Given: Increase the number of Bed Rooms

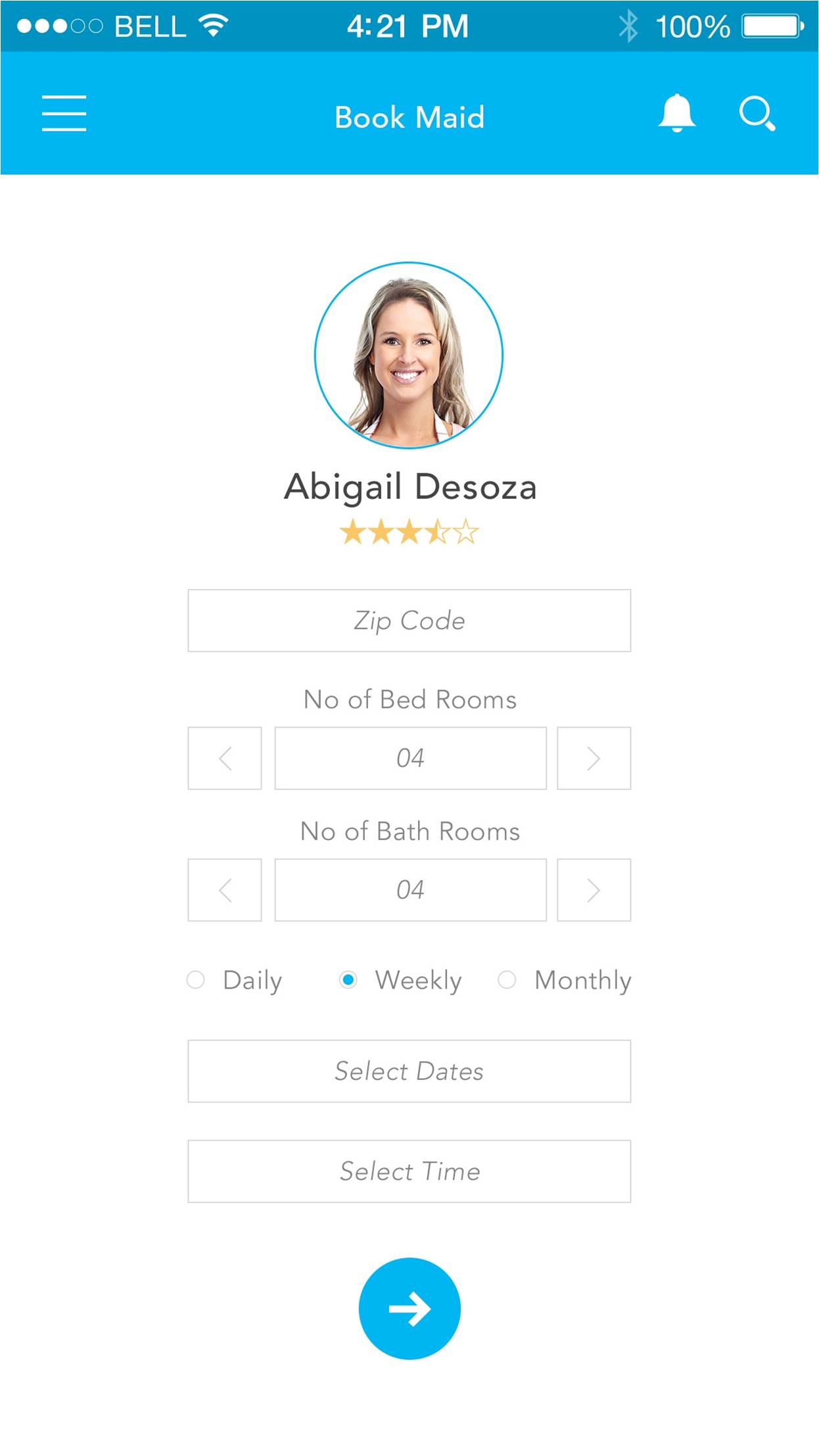Looking at the screenshot, I should point(594,758).
